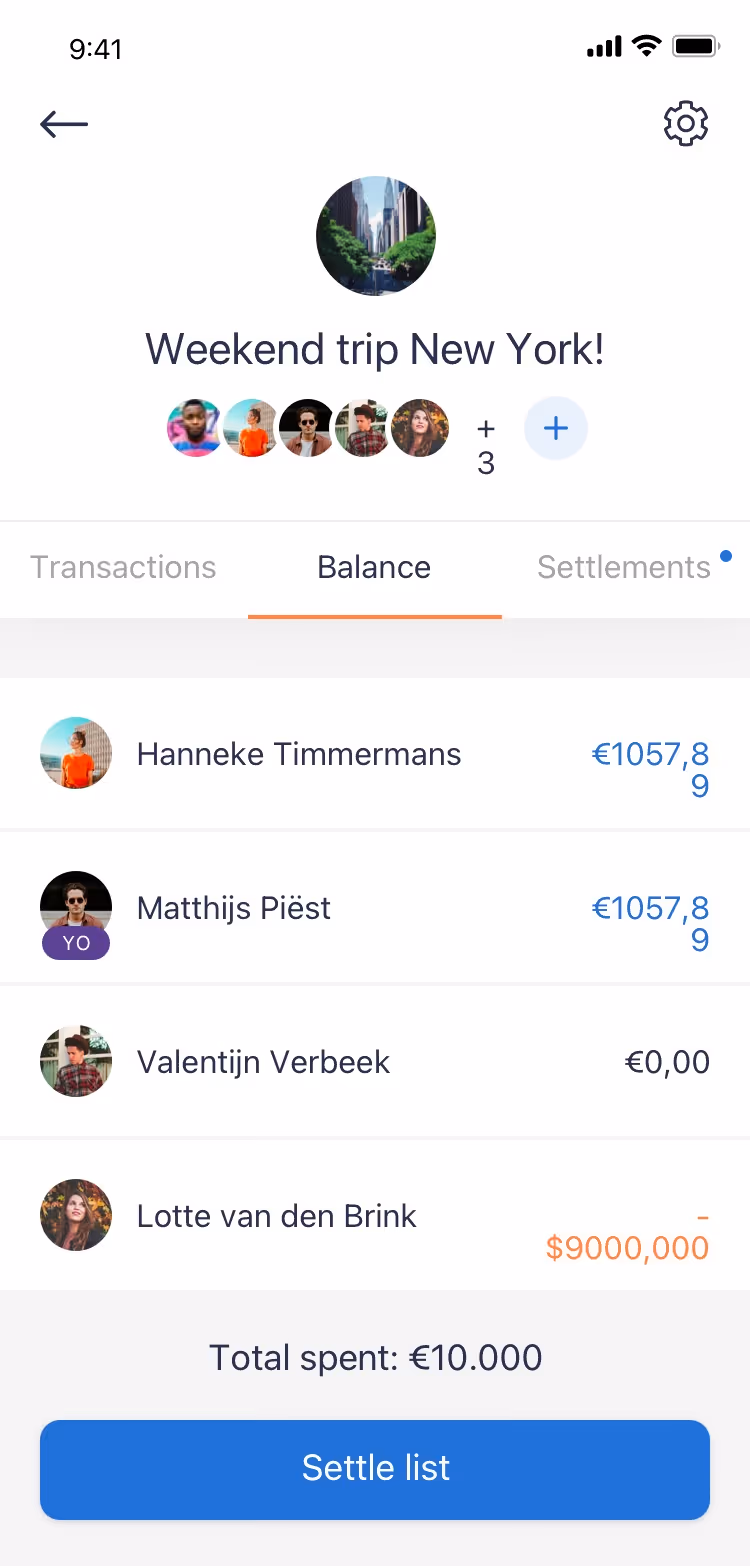Select the Total spent €10.000 summary
The image size is (750, 1566).
click(x=375, y=1357)
